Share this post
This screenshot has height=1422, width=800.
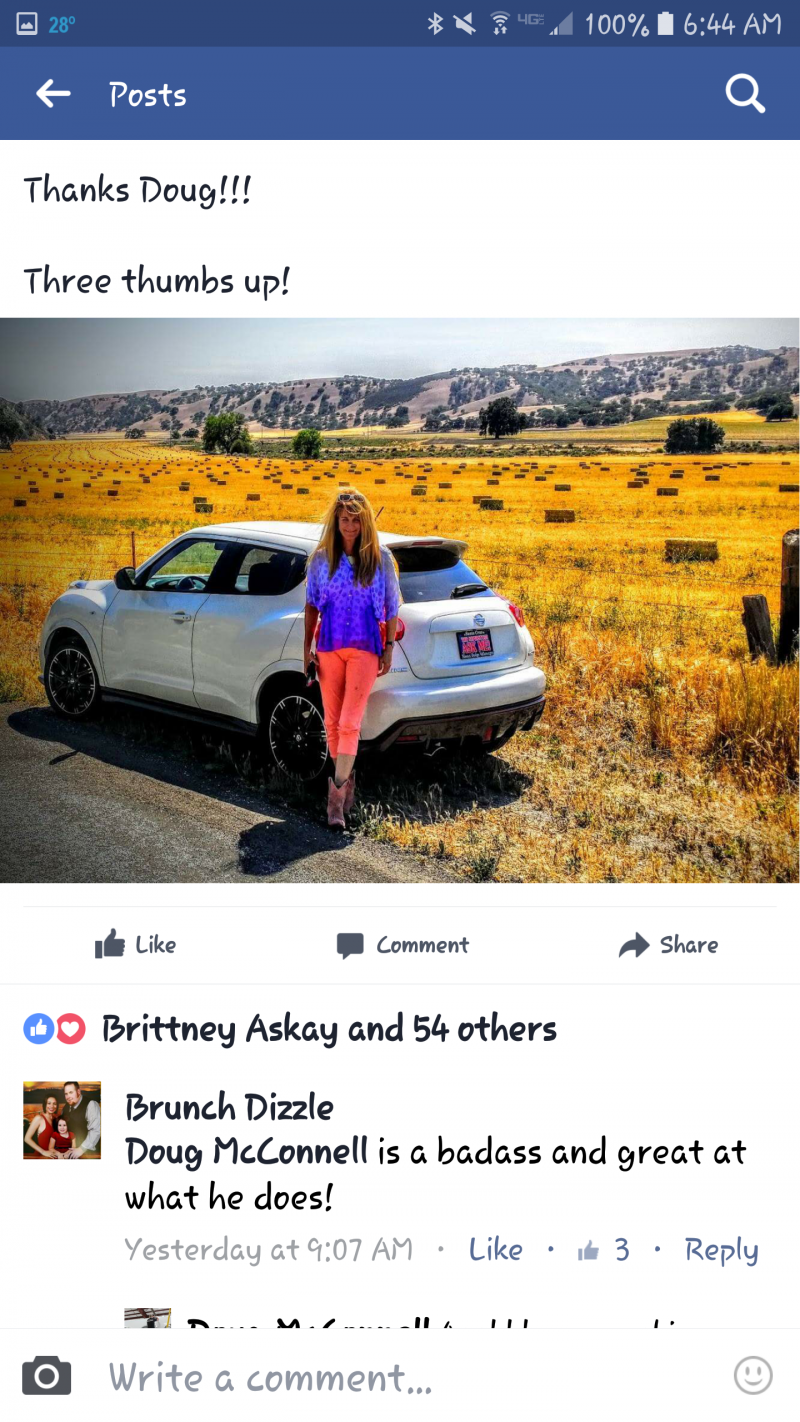[x=668, y=945]
